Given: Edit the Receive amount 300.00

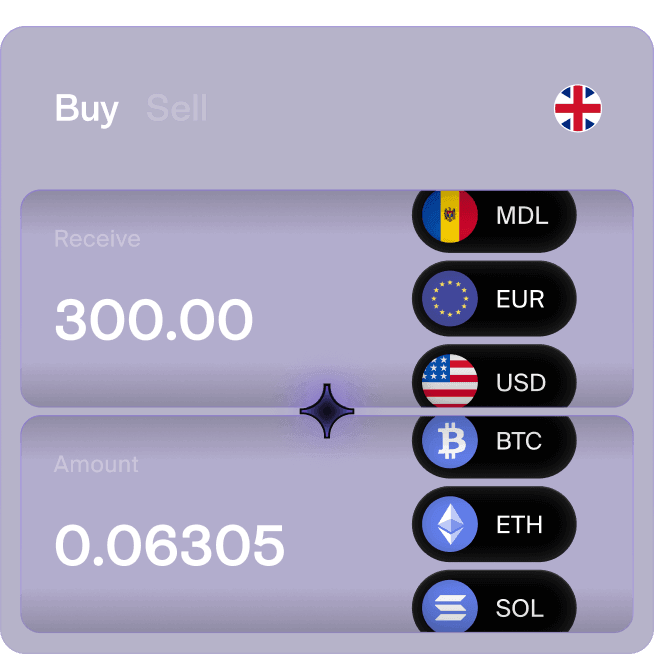Looking at the screenshot, I should tap(154, 321).
